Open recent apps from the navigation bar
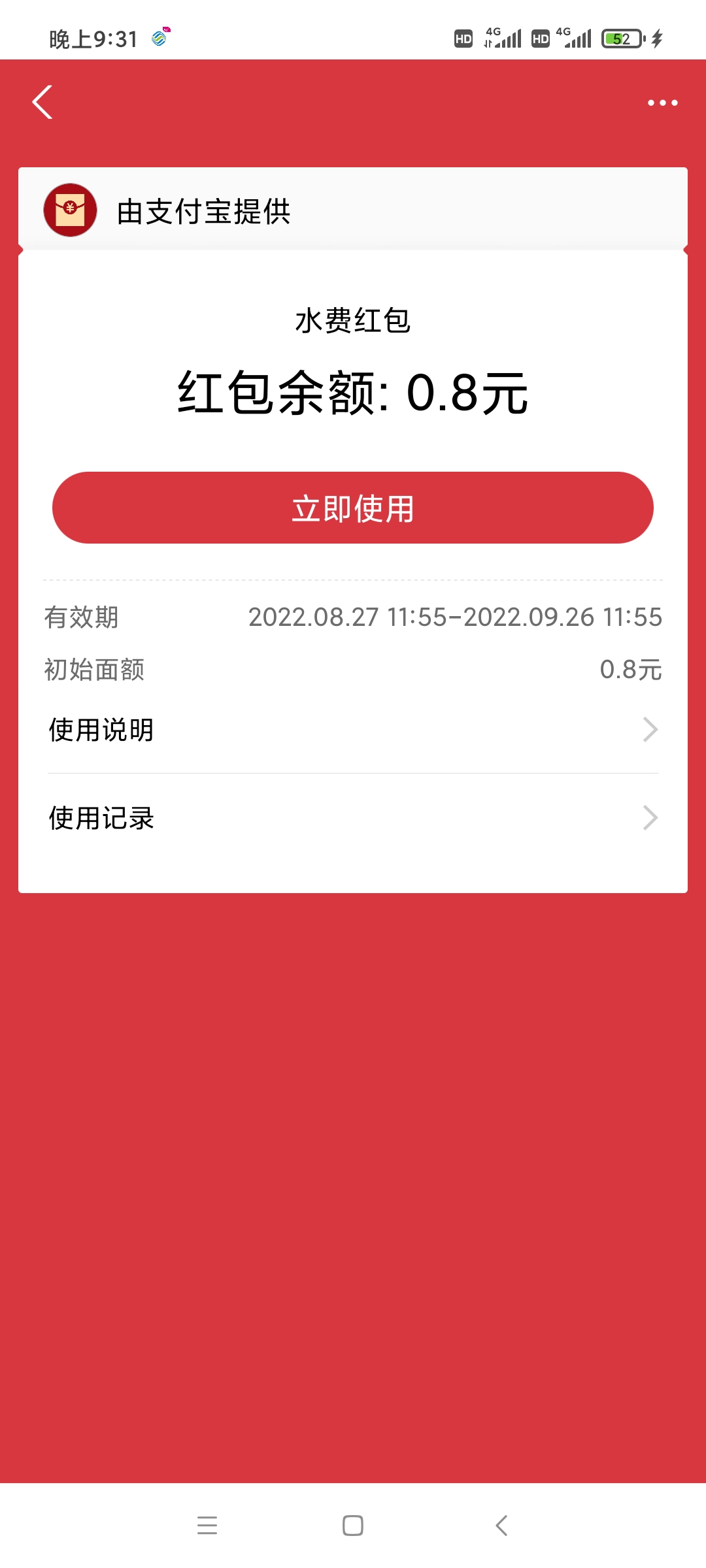Viewport: 706px width, 1568px height. (x=207, y=1526)
